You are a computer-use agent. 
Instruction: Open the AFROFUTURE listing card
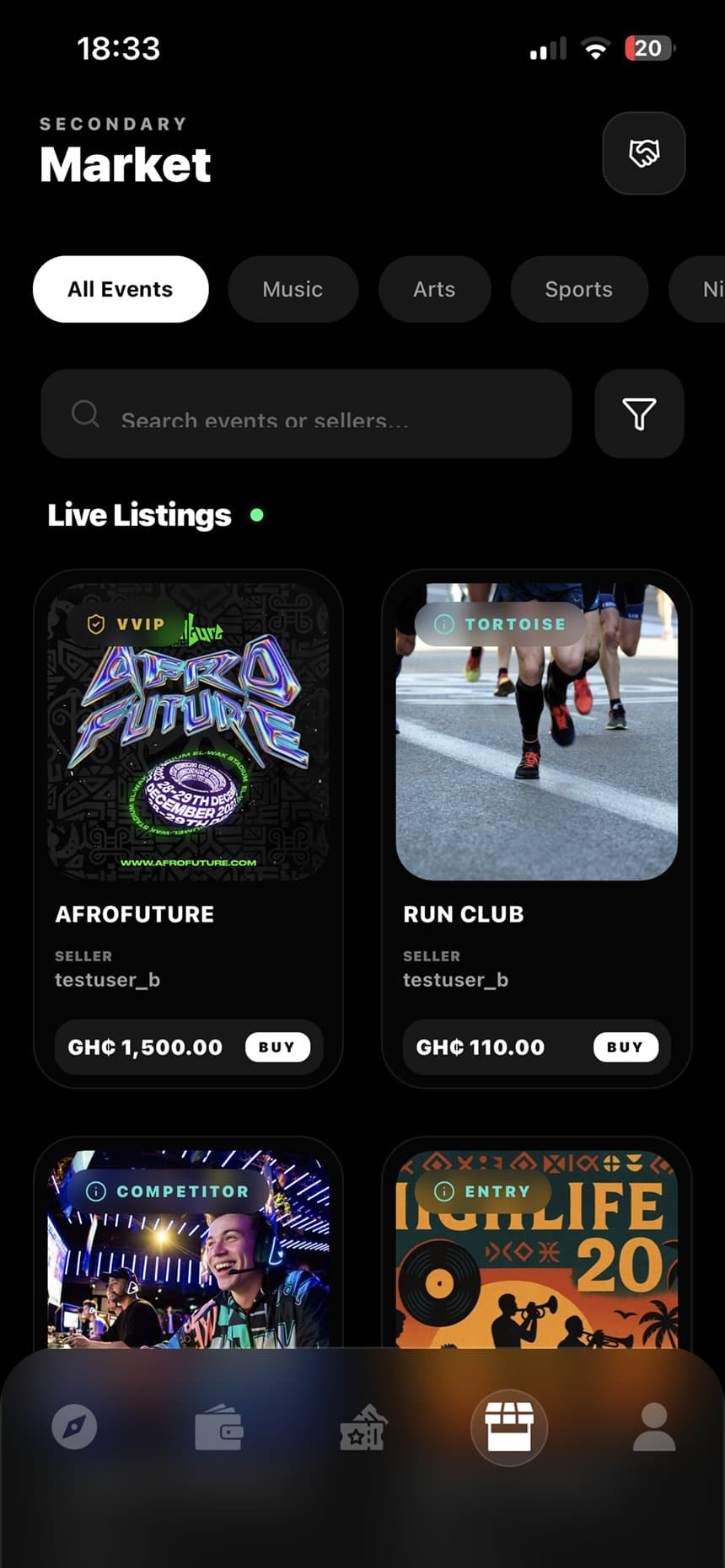[188, 828]
